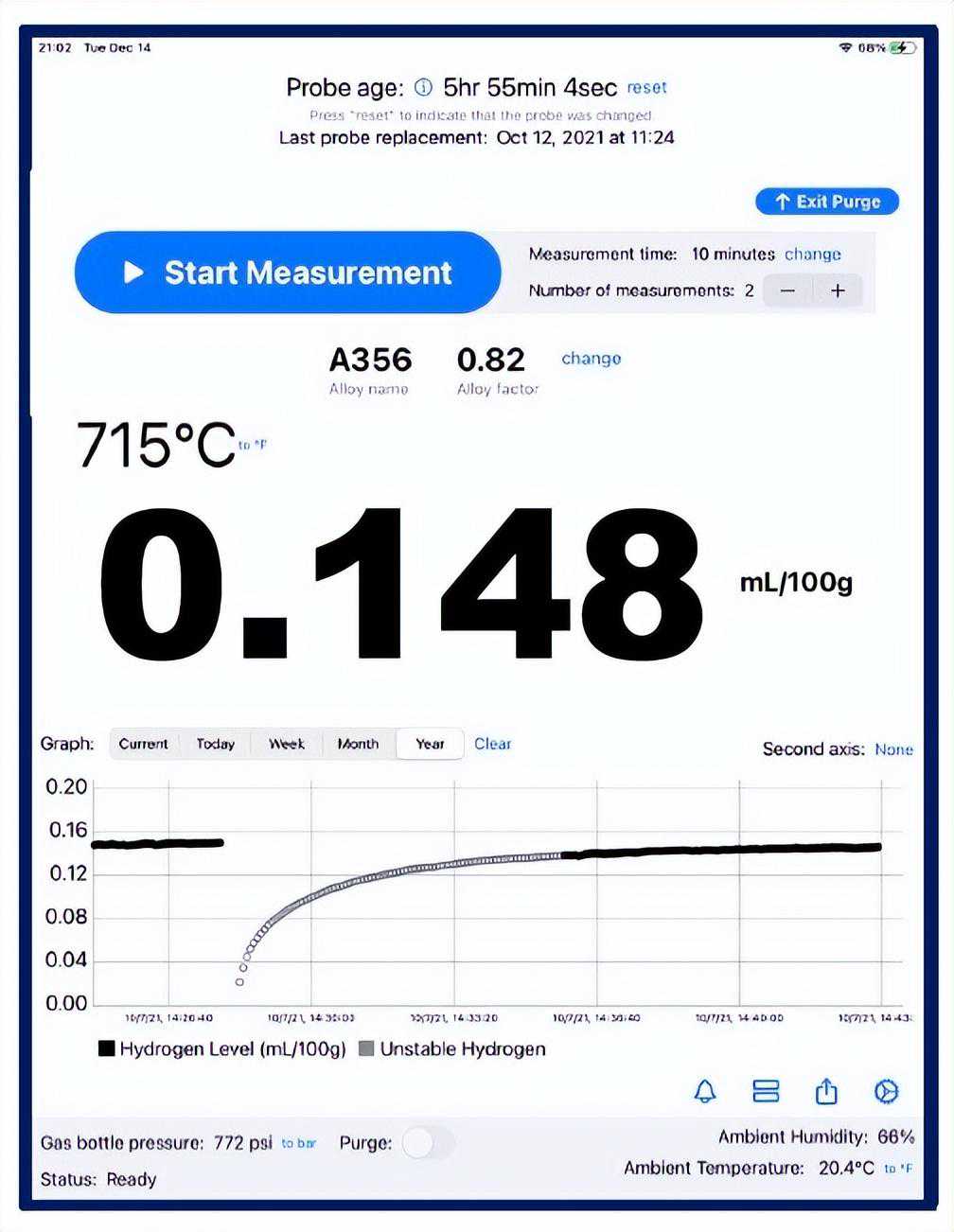Share the measurement results
The height and width of the screenshot is (1232, 954).
(826, 1091)
